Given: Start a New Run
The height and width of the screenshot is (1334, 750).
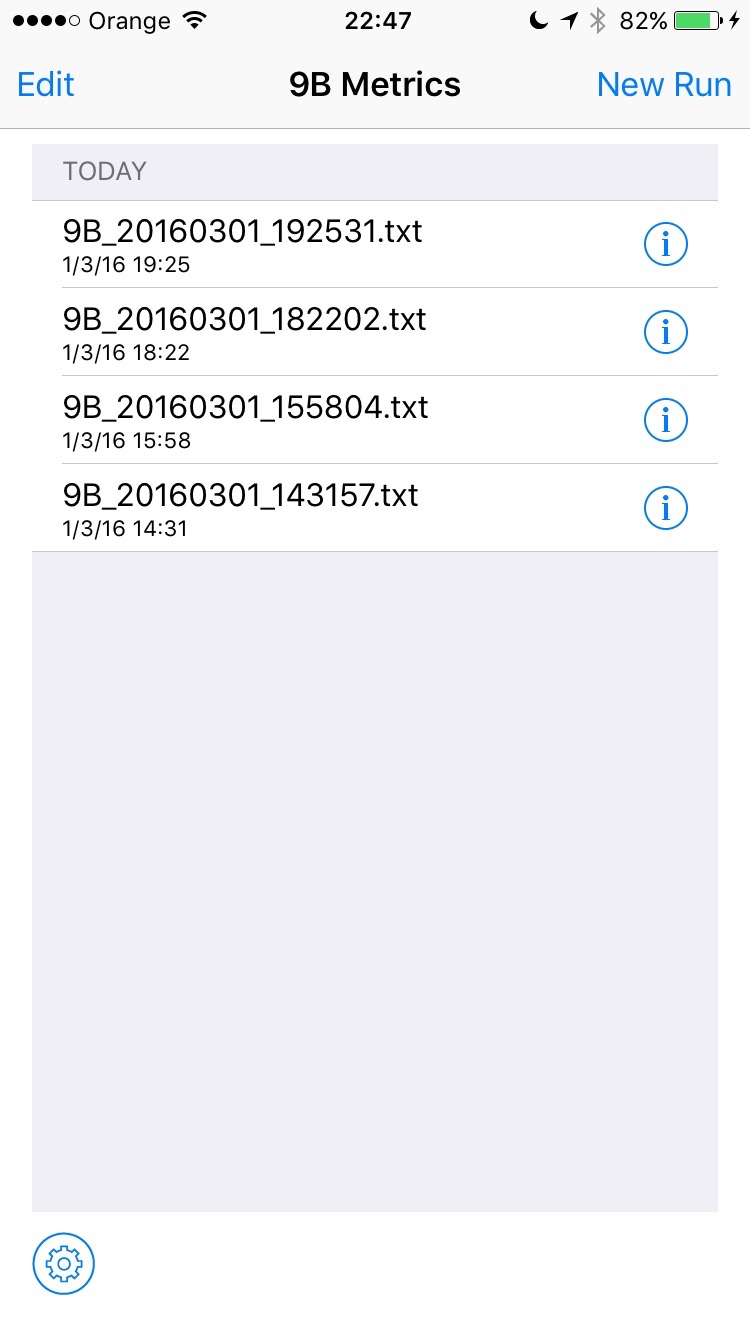Looking at the screenshot, I should [664, 85].
